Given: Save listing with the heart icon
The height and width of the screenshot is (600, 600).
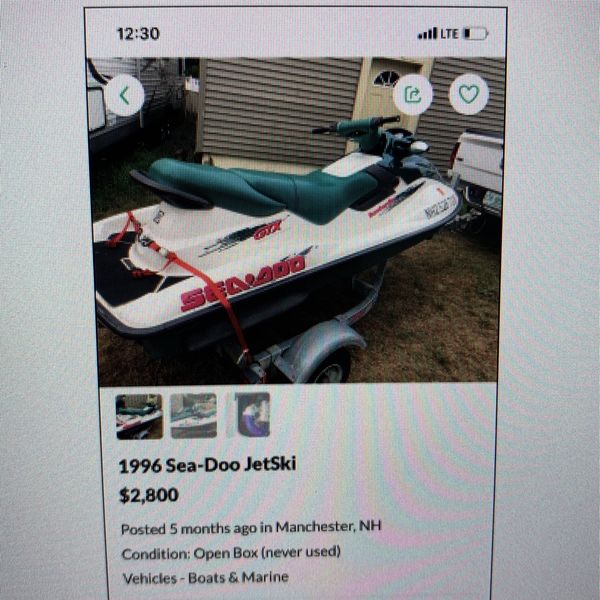Looking at the screenshot, I should (467, 96).
